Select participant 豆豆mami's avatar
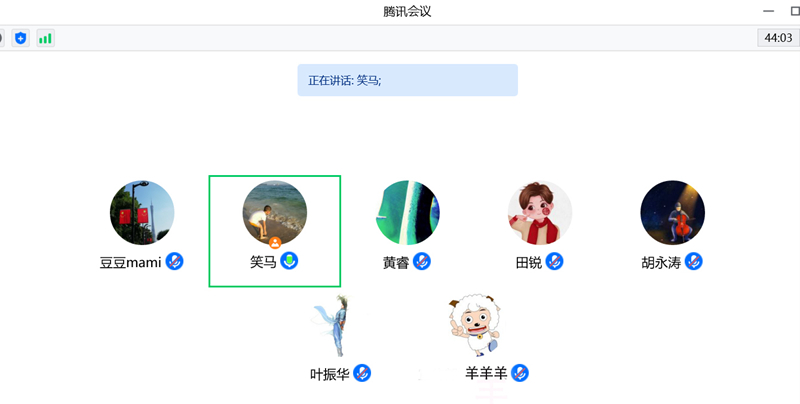The height and width of the screenshot is (404, 800). (142, 213)
